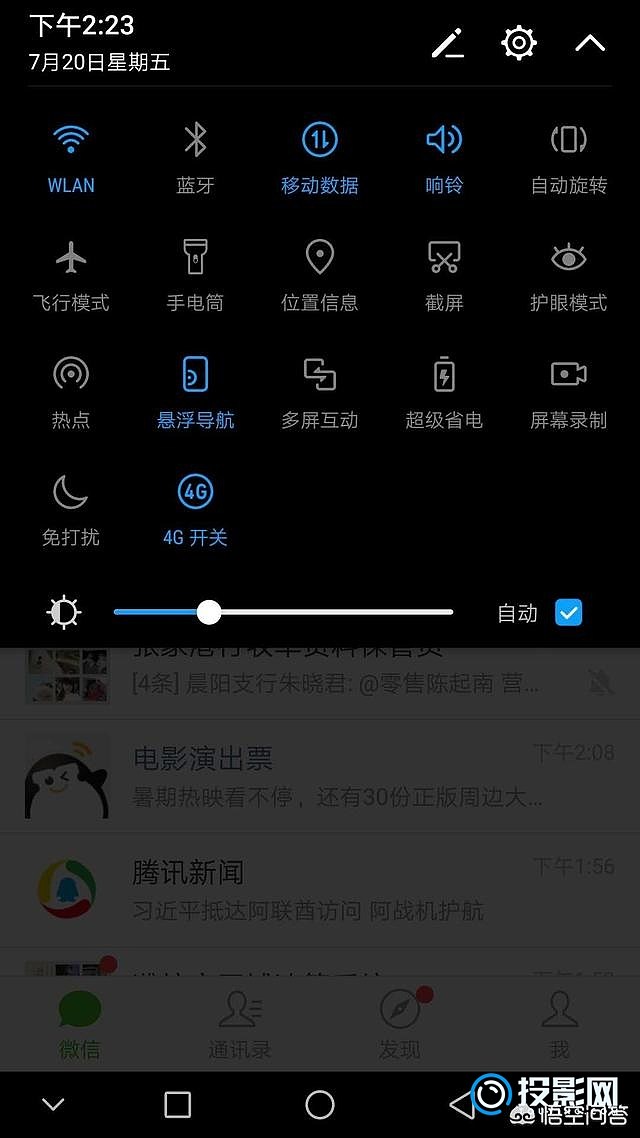Uncheck the auto brightness (自动) checkbox
Screen dimensions: 640x1138
point(568,612)
